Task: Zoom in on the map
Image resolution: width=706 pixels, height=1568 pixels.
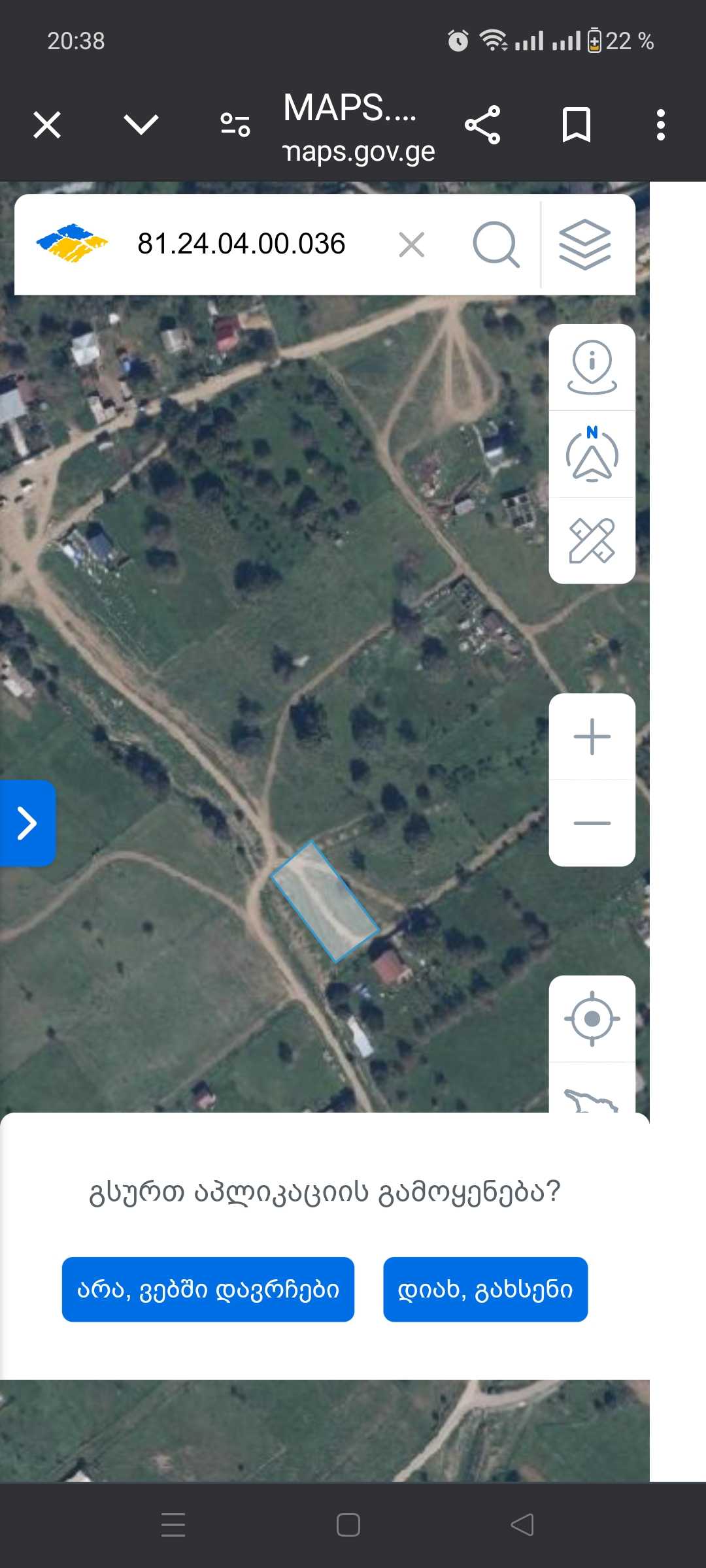Action: point(592,737)
